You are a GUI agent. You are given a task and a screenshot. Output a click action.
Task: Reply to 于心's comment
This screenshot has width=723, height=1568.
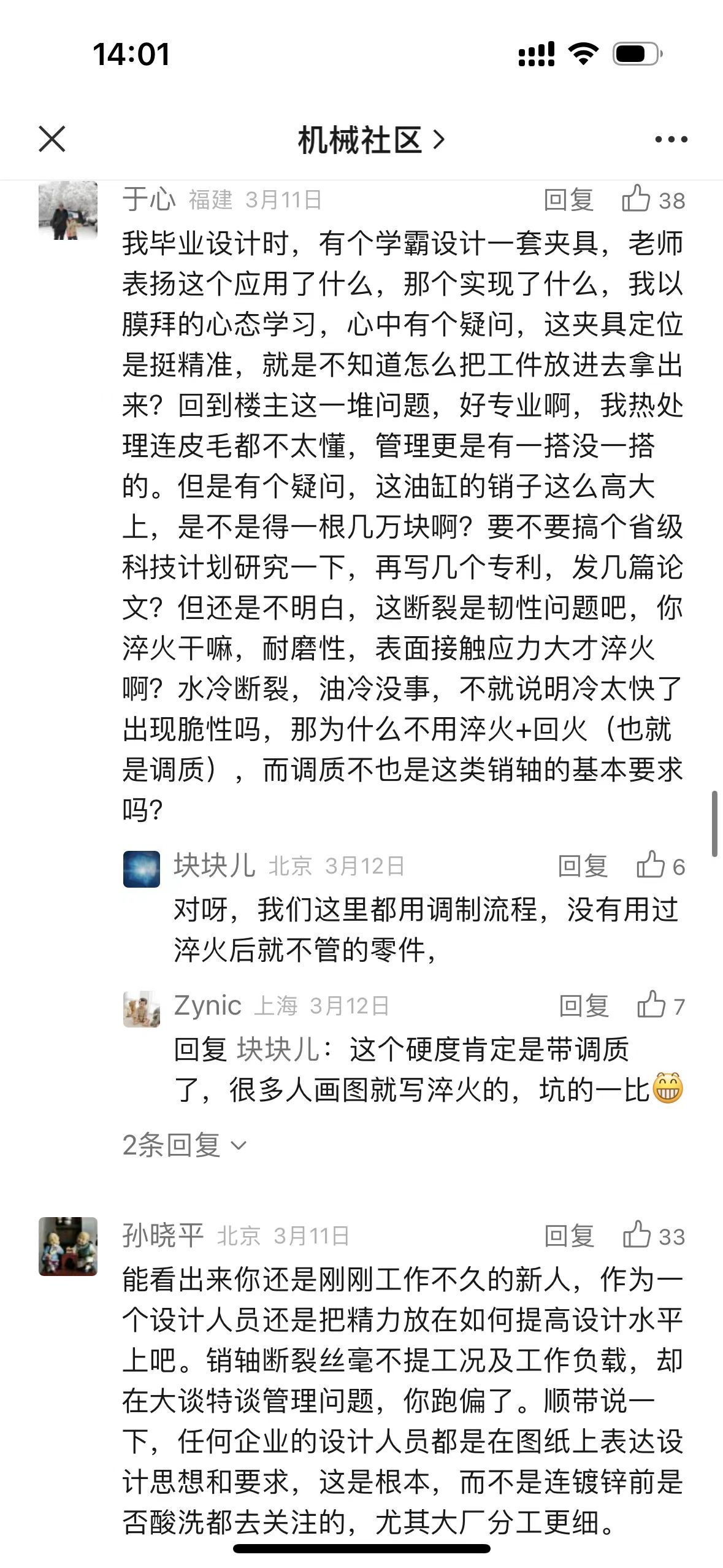click(x=568, y=200)
